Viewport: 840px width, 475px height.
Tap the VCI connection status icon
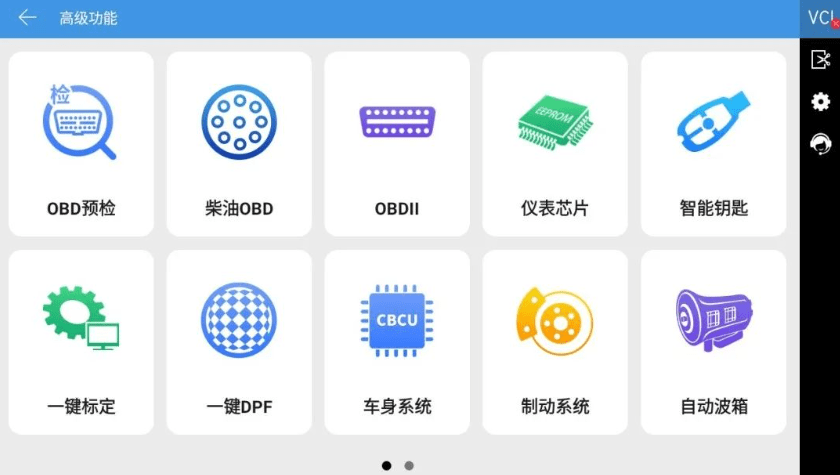820,18
